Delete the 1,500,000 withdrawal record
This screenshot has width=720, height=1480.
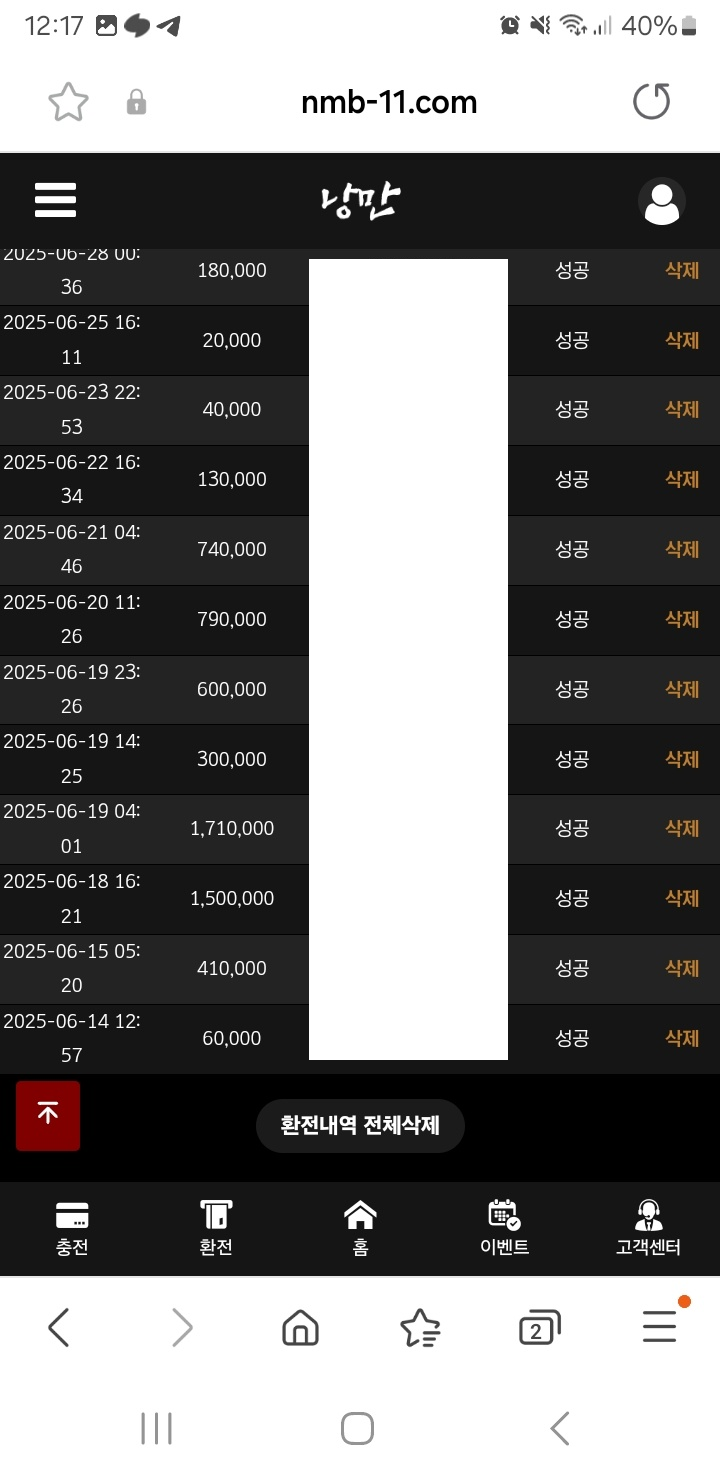682,898
